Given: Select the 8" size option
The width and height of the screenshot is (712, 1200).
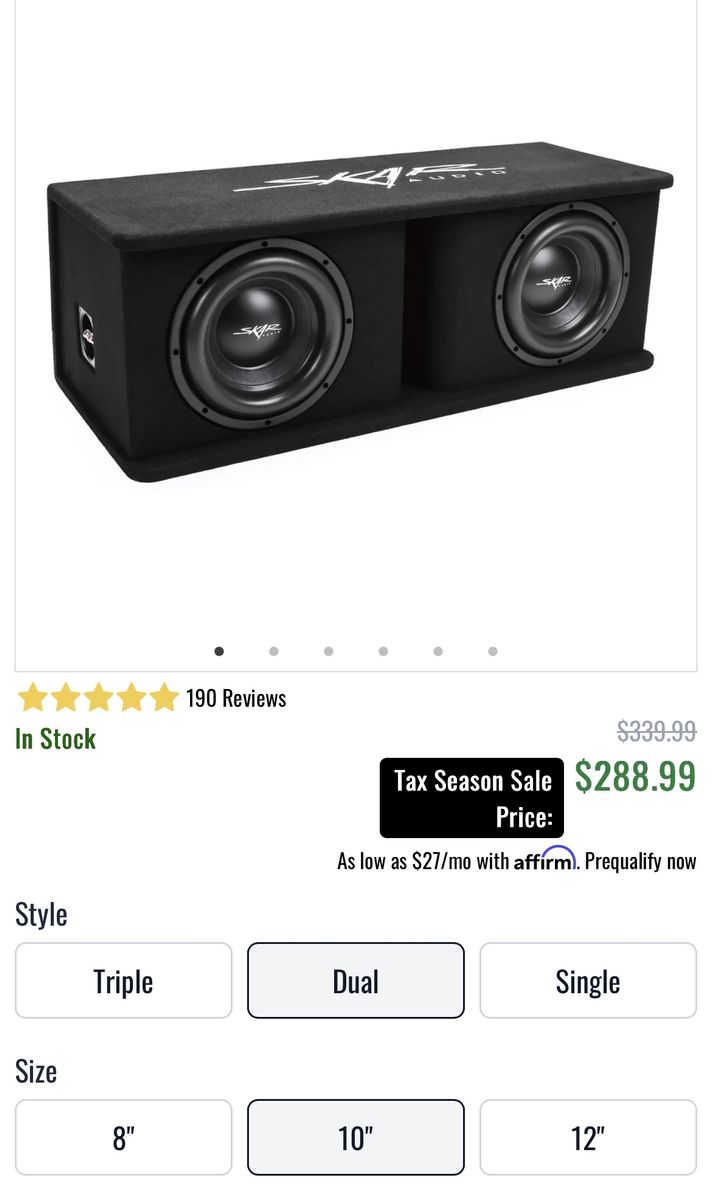Looking at the screenshot, I should (x=123, y=1138).
